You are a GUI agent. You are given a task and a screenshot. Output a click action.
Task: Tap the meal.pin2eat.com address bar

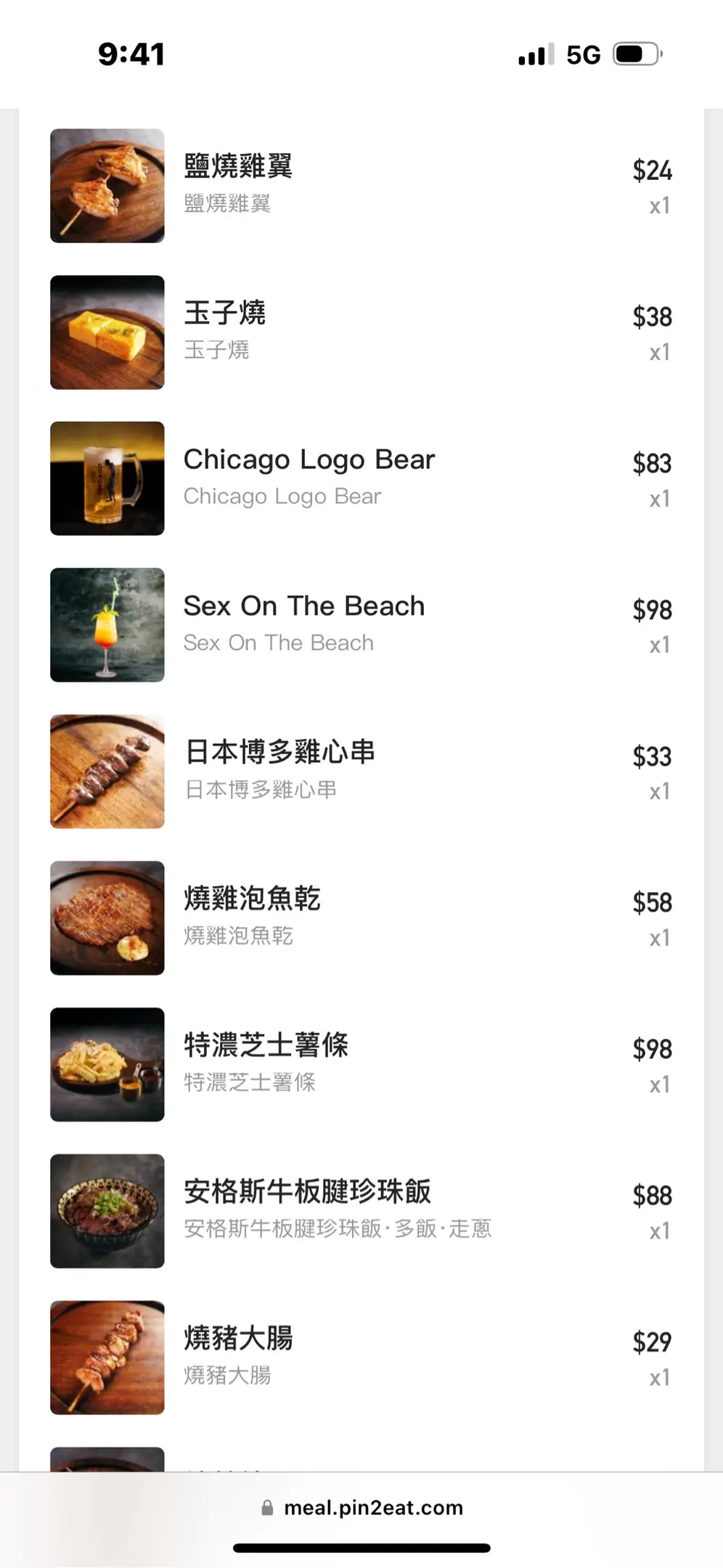362,1508
